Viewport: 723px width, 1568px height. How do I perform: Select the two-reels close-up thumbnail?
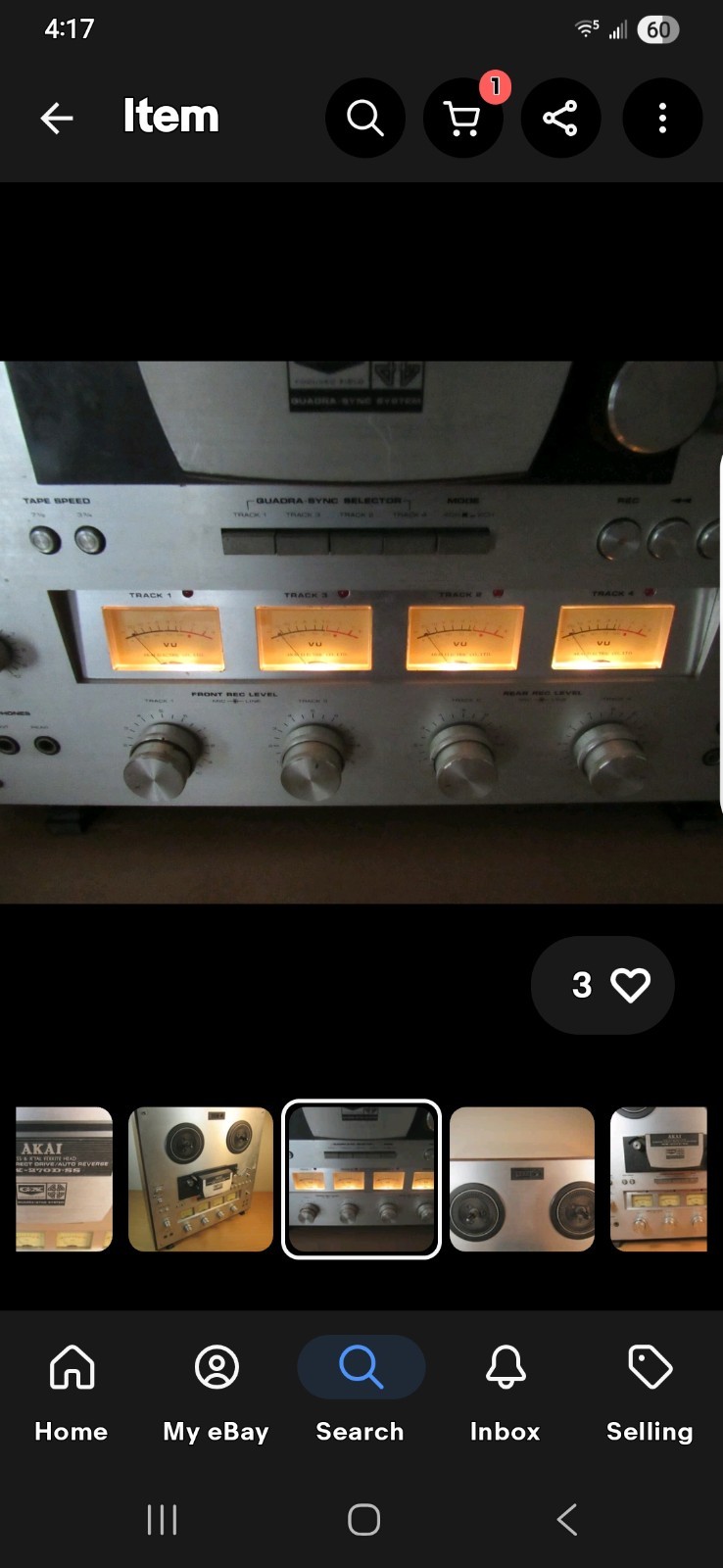point(522,1179)
